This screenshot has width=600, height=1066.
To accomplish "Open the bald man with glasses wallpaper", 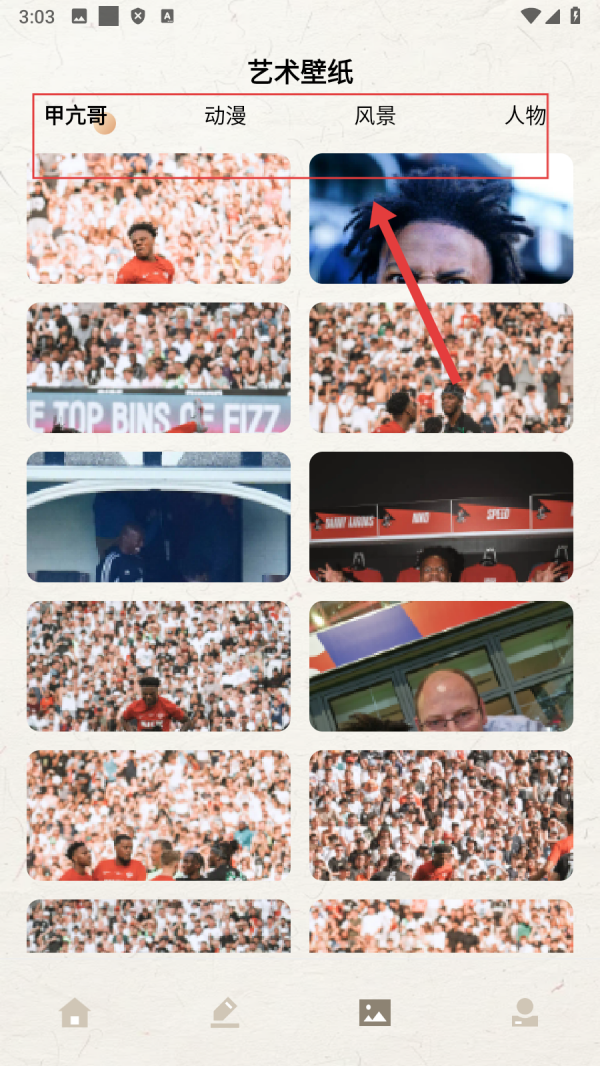I will click(x=441, y=666).
